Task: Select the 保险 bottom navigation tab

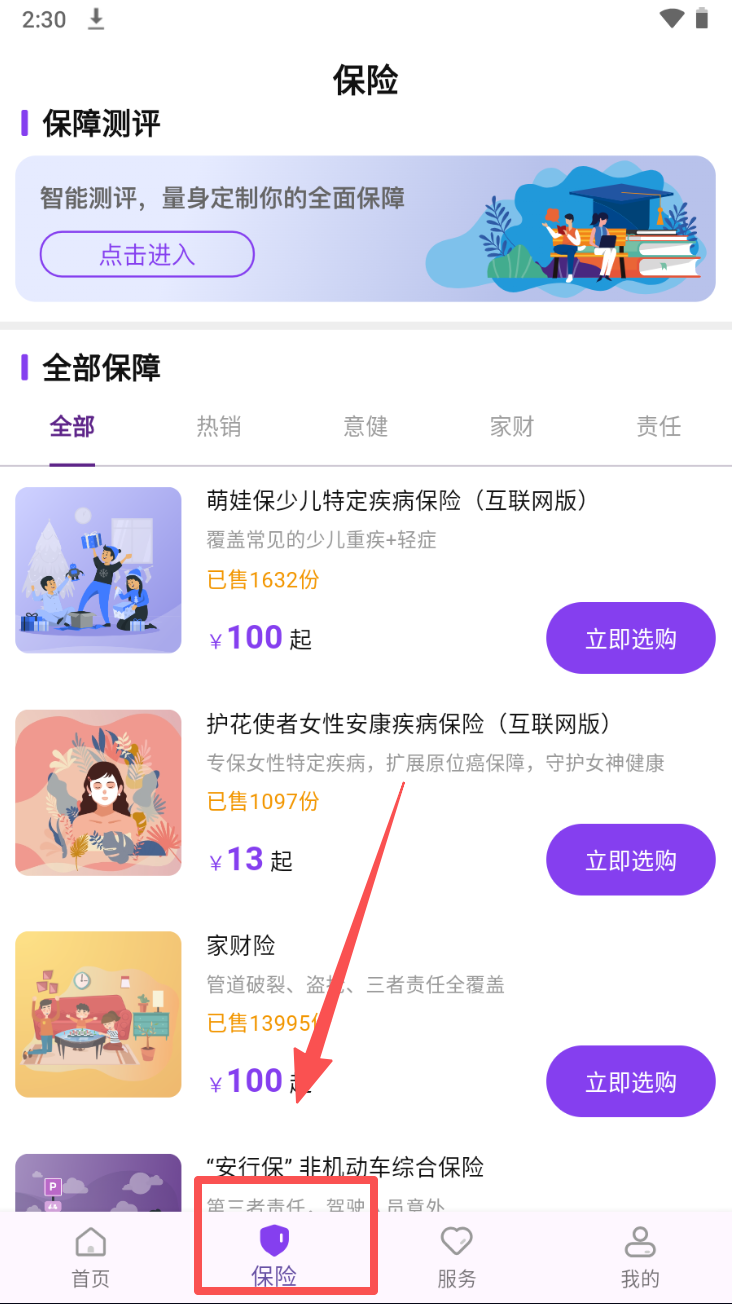Action: [x=274, y=1258]
